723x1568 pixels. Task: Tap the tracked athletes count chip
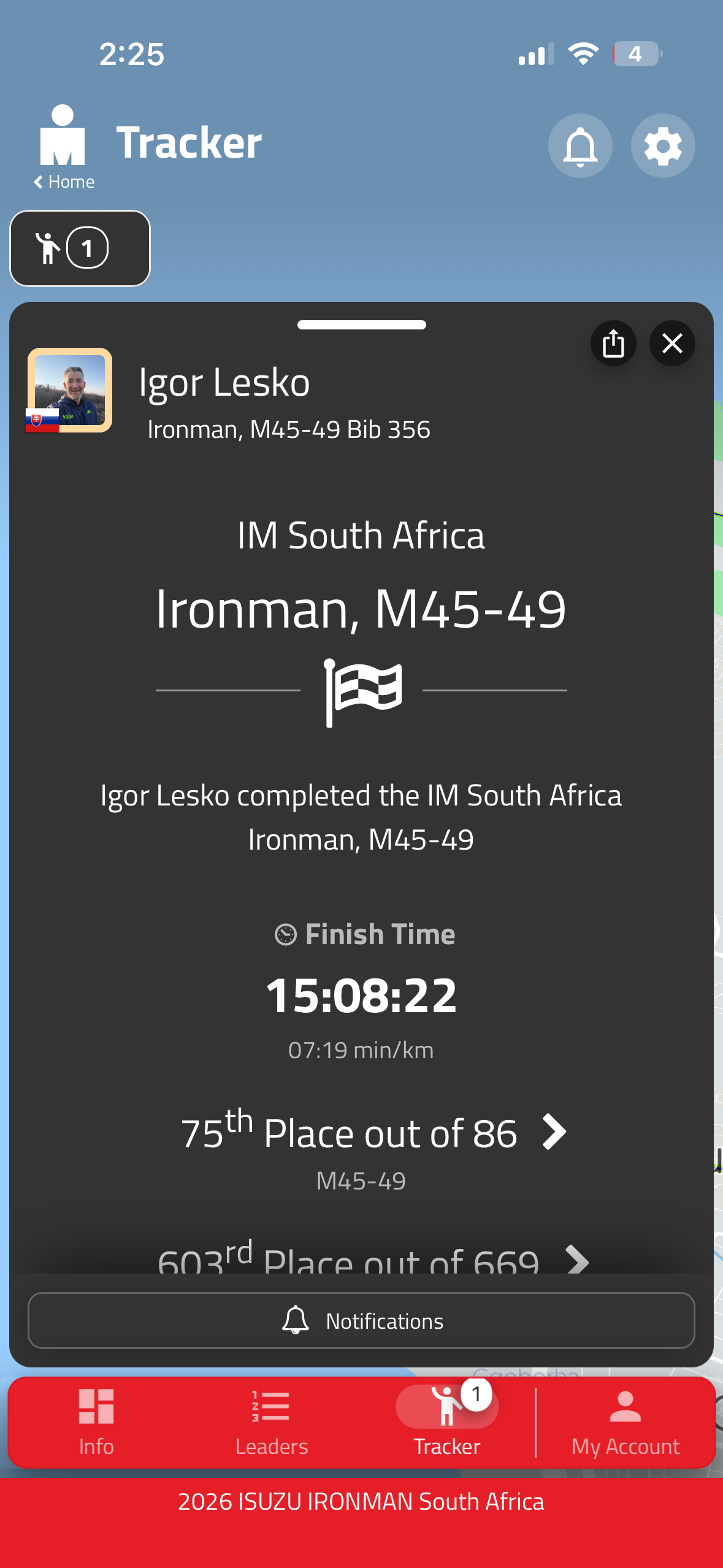[x=80, y=248]
